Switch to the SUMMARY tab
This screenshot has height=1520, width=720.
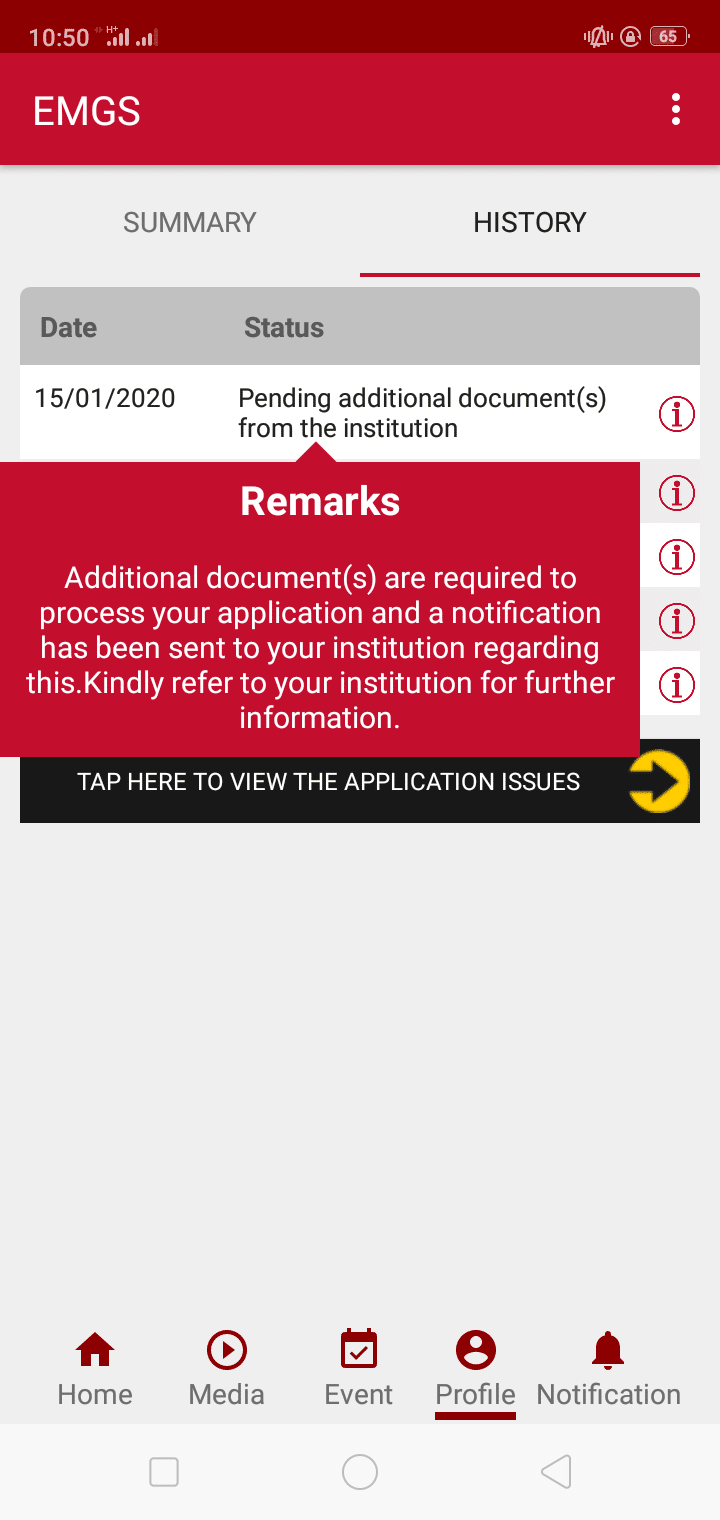tap(190, 222)
